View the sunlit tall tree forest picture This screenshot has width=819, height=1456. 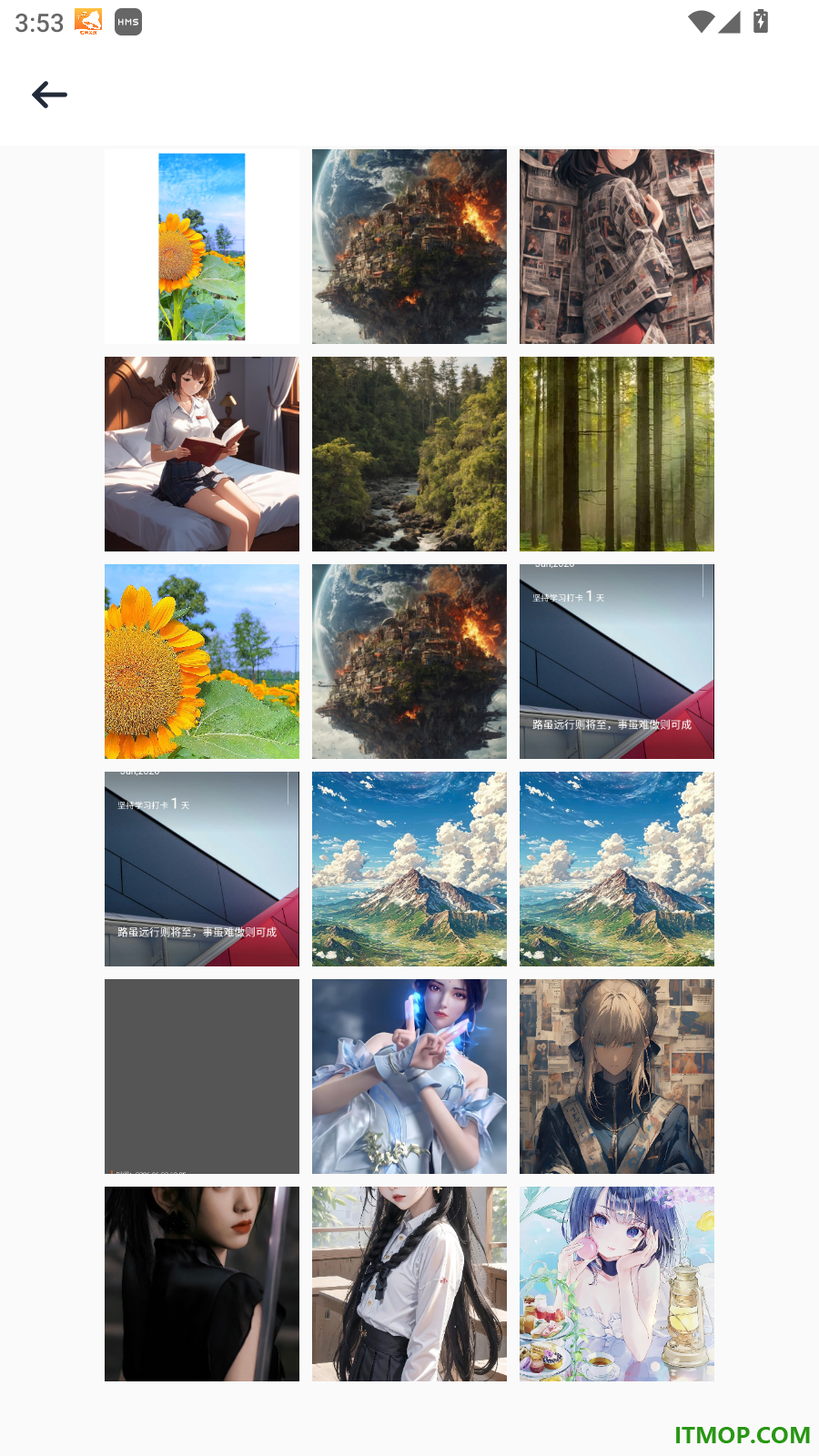tap(617, 454)
